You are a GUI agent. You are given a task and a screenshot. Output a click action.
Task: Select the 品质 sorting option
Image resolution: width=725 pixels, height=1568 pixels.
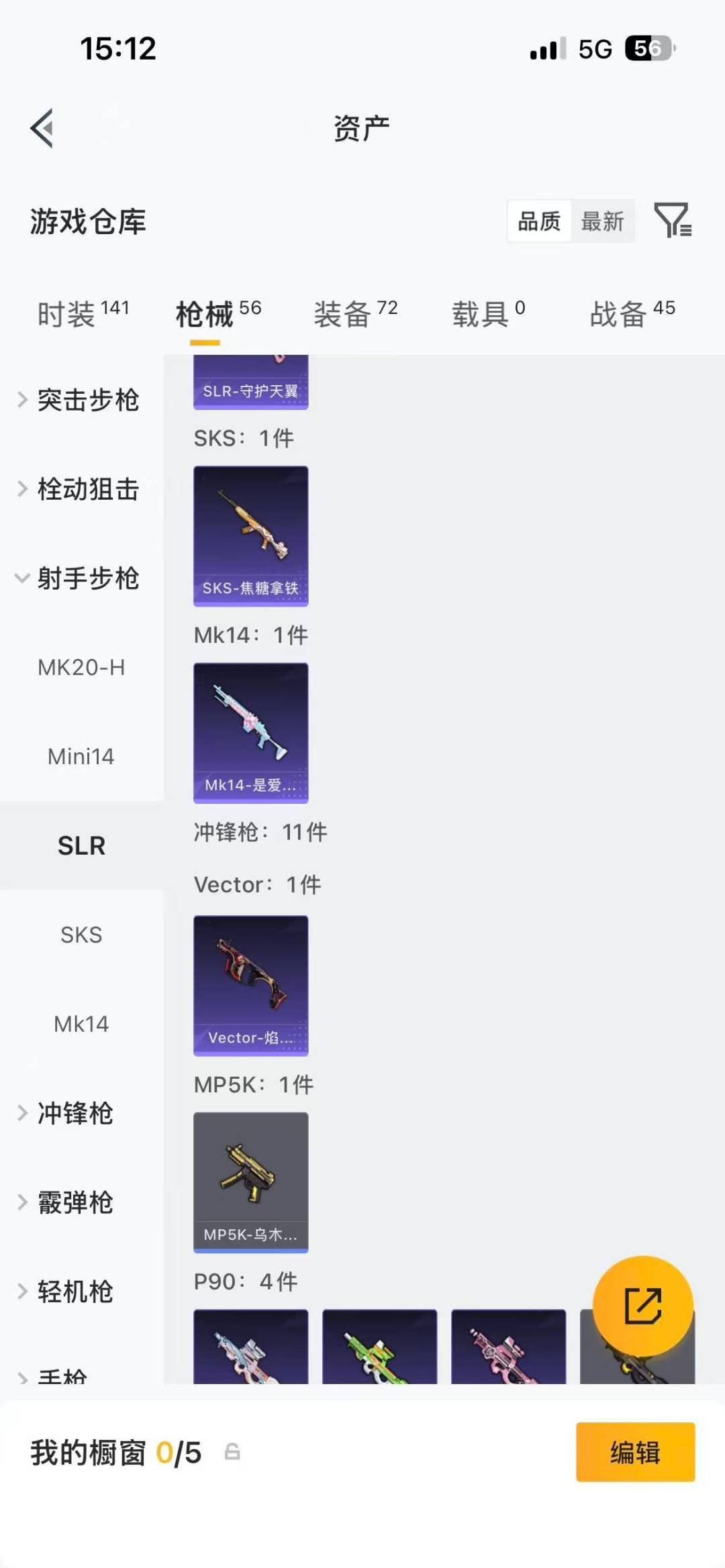[536, 221]
